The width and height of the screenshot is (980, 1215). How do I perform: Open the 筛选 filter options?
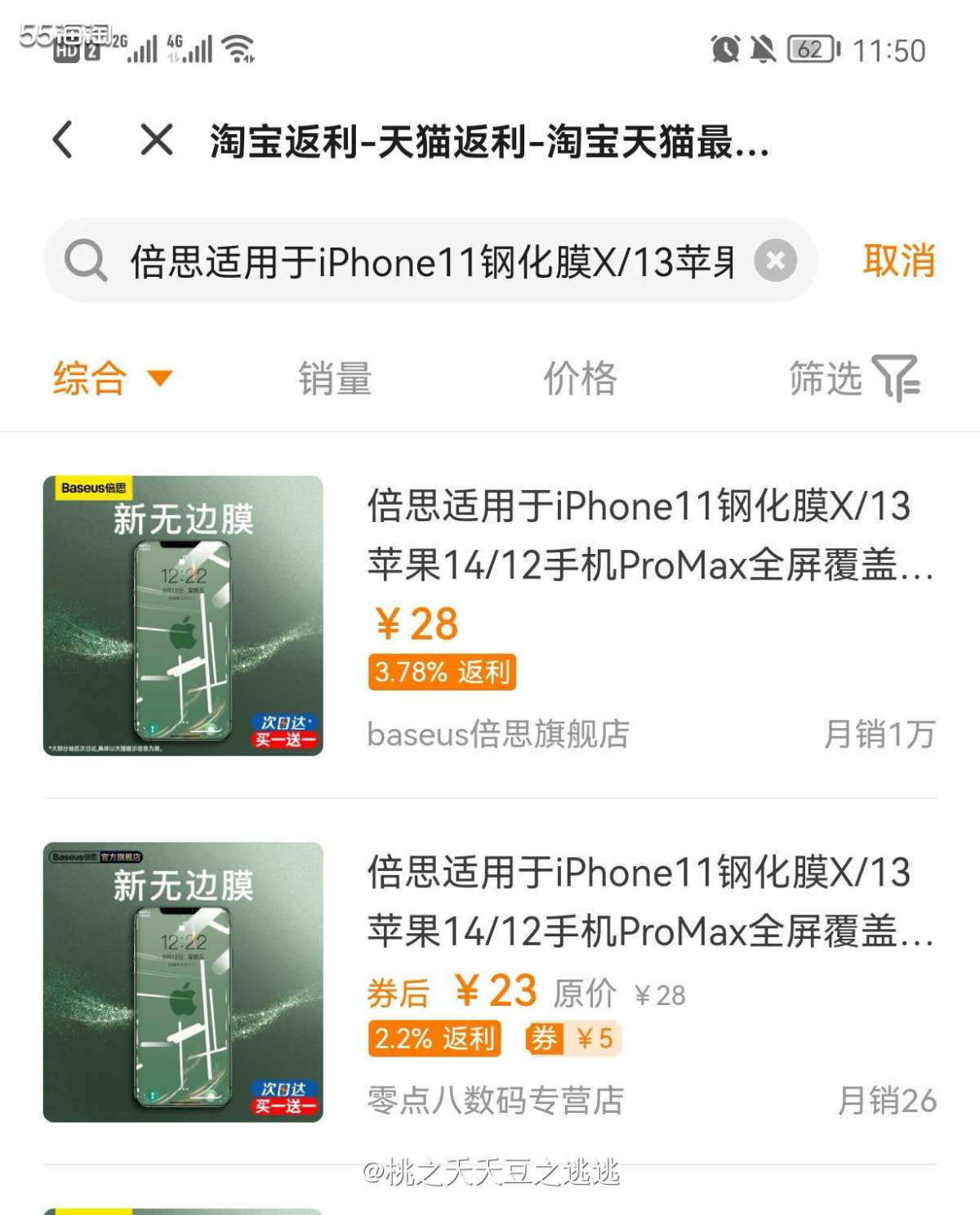(853, 378)
